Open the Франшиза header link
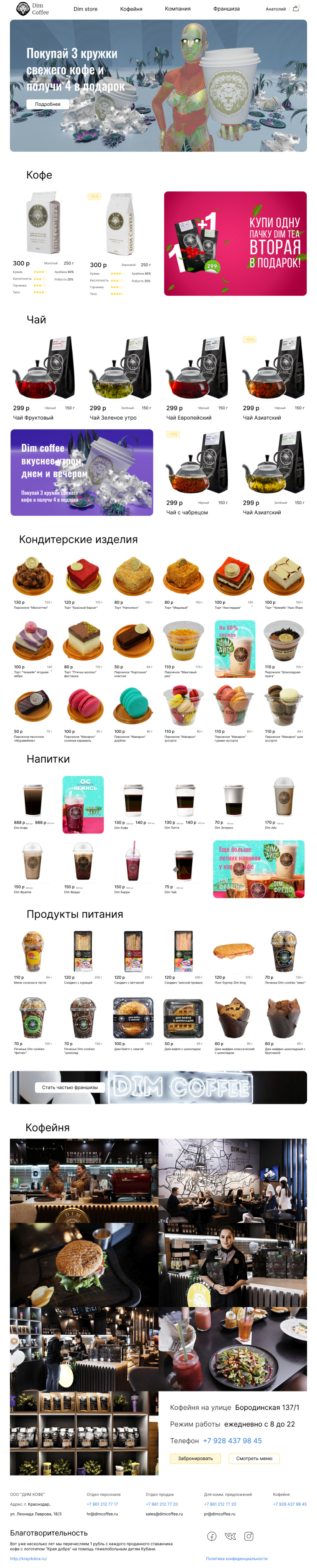 coord(226,9)
